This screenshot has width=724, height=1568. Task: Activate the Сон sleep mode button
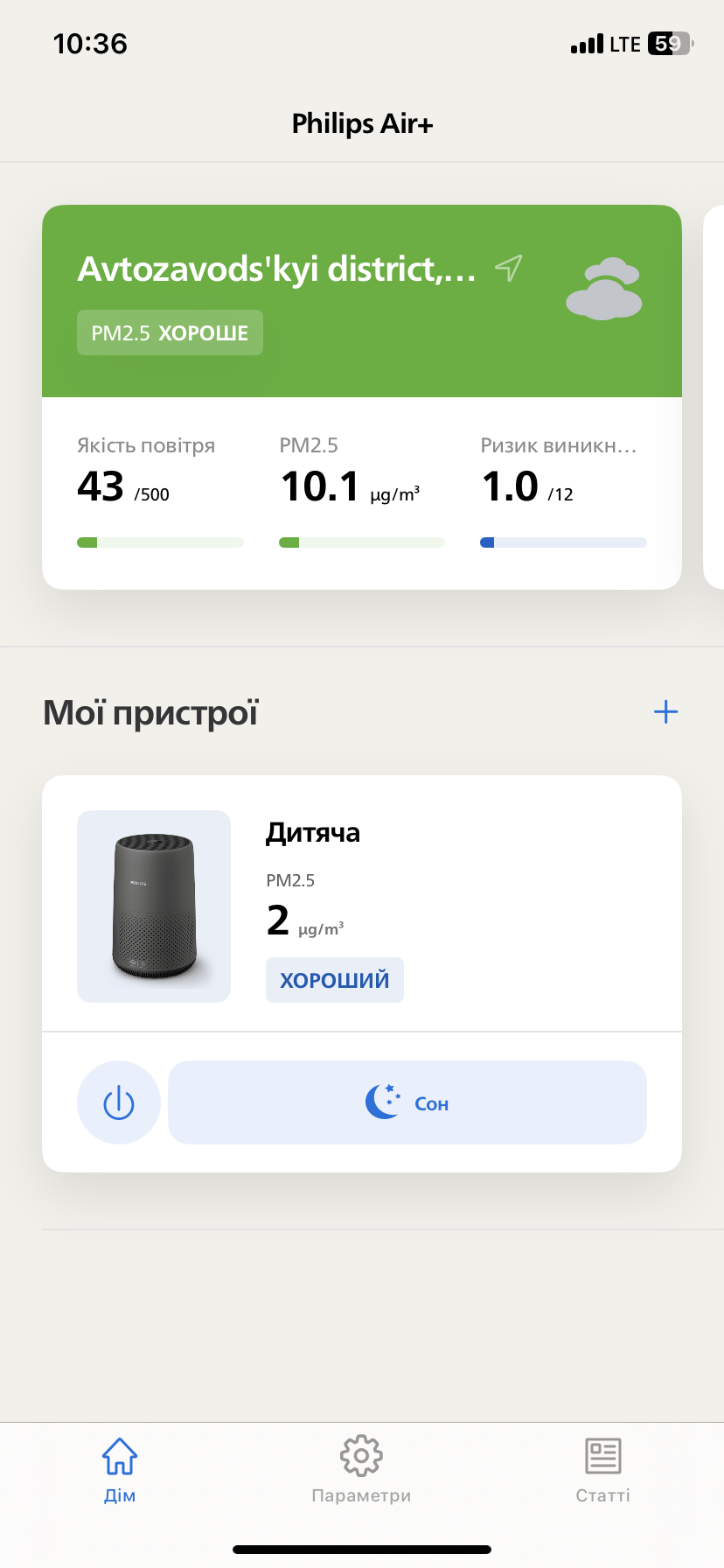[407, 1102]
